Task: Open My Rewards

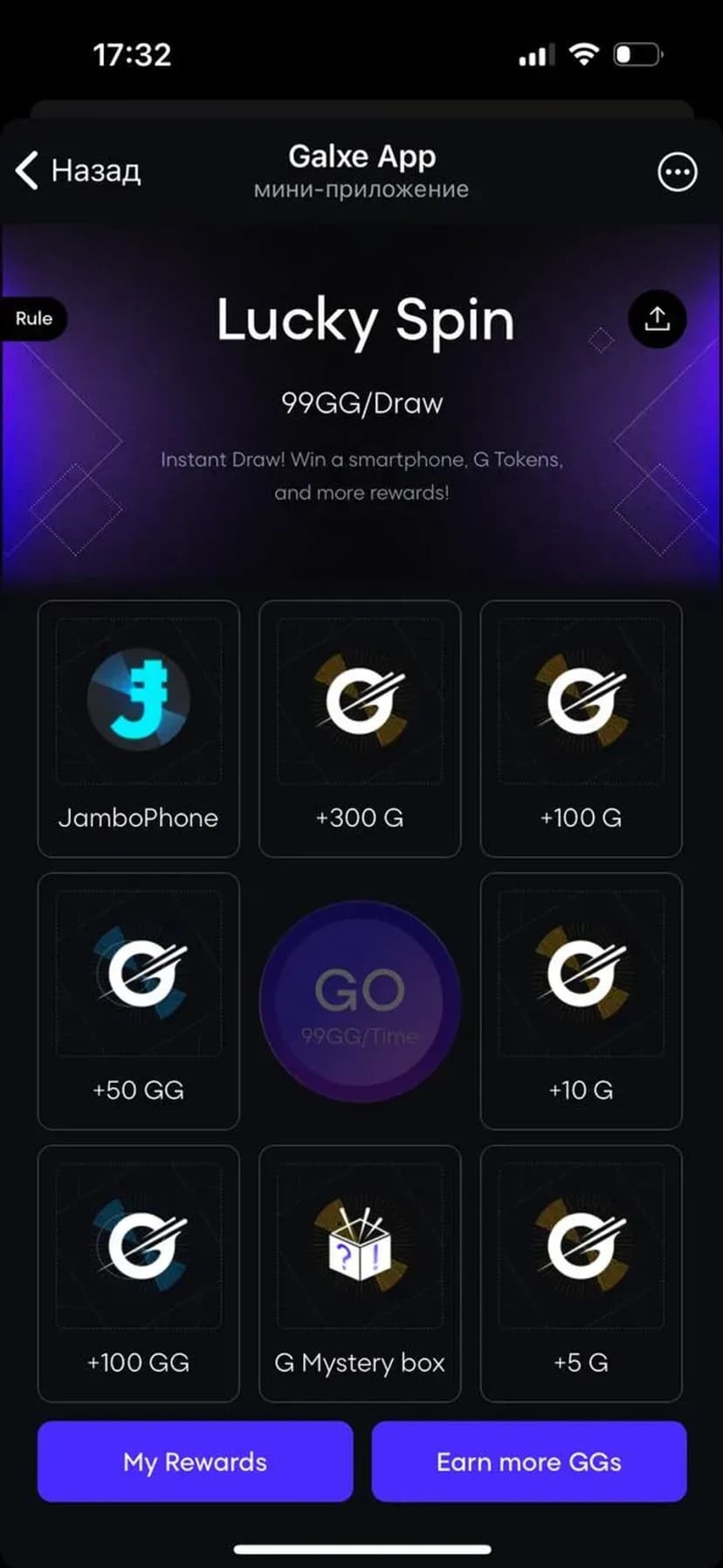Action: click(x=195, y=1461)
